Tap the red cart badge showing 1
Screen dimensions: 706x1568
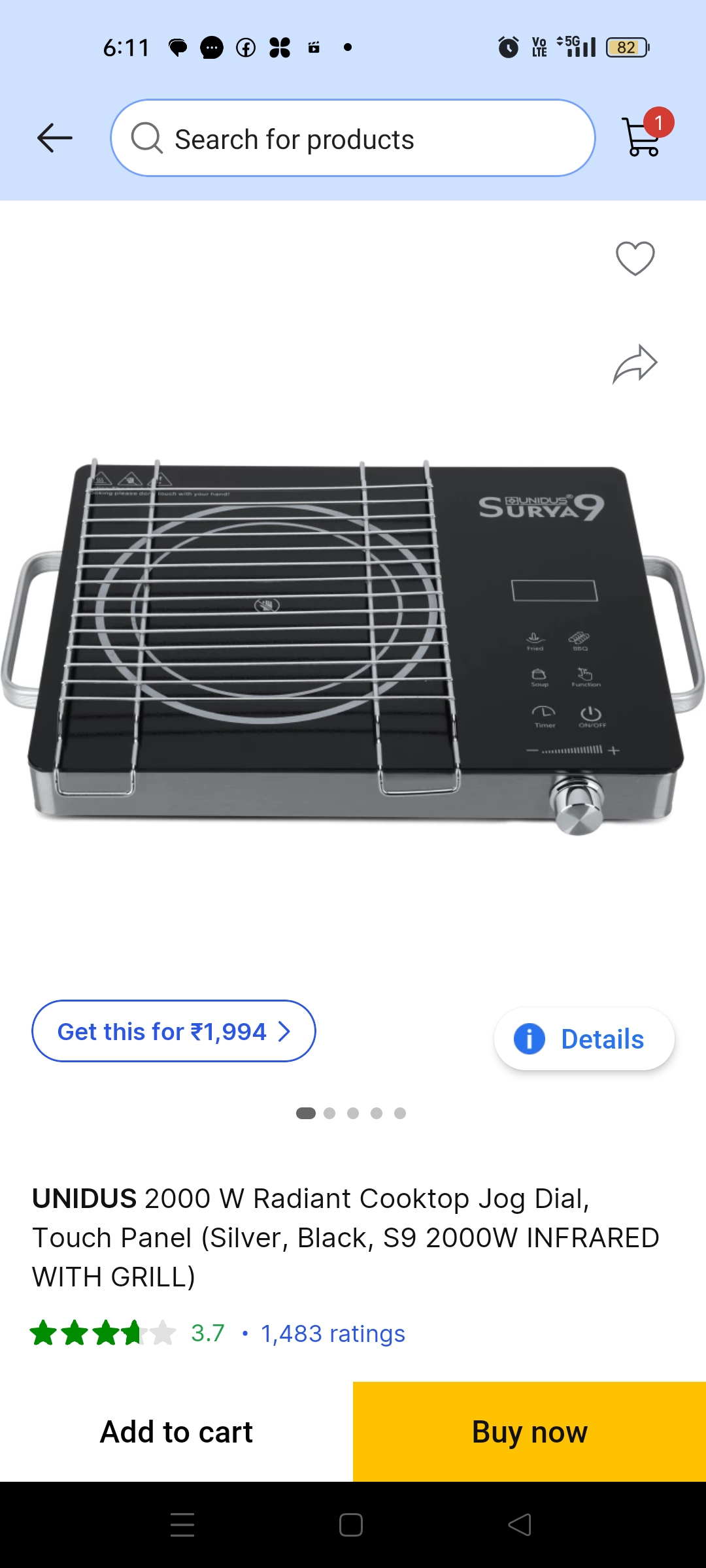(659, 124)
